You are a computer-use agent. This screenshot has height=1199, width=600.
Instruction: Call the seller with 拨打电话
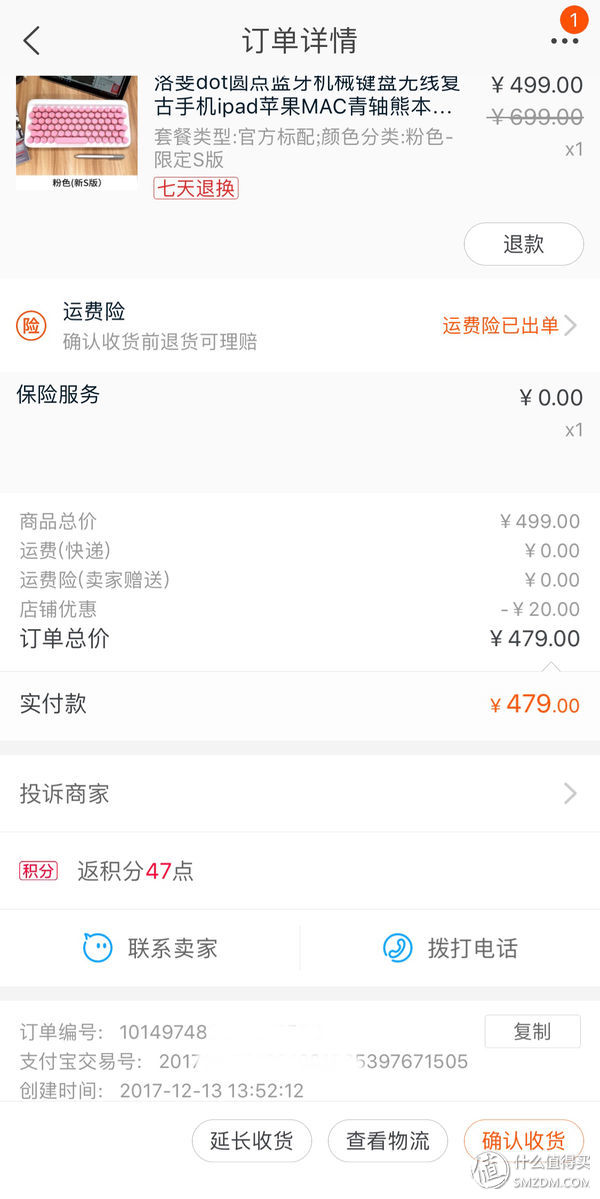[450, 948]
